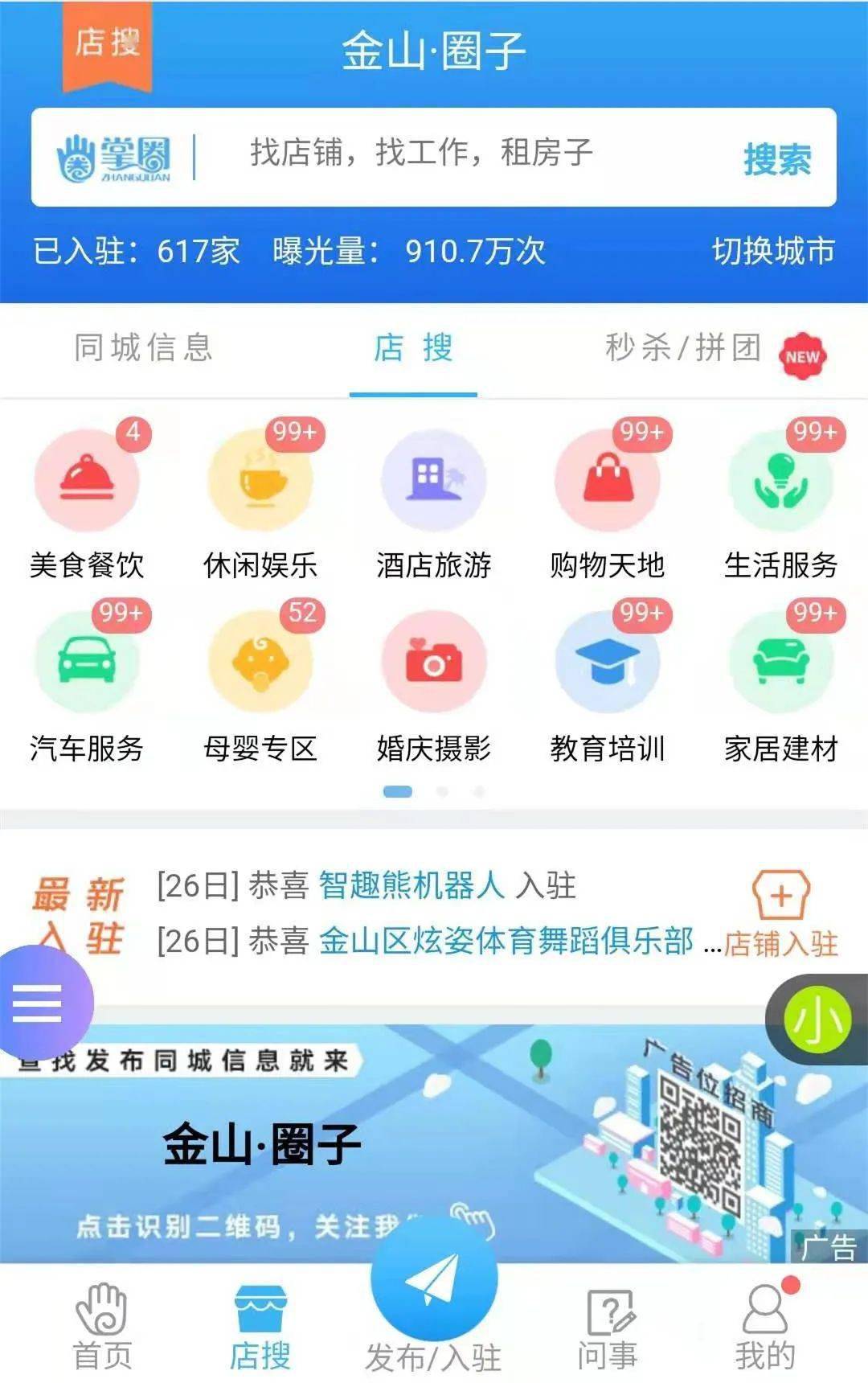The height and width of the screenshot is (1383, 868).
Task: Open the 我的 profile tab
Action: point(765,1327)
